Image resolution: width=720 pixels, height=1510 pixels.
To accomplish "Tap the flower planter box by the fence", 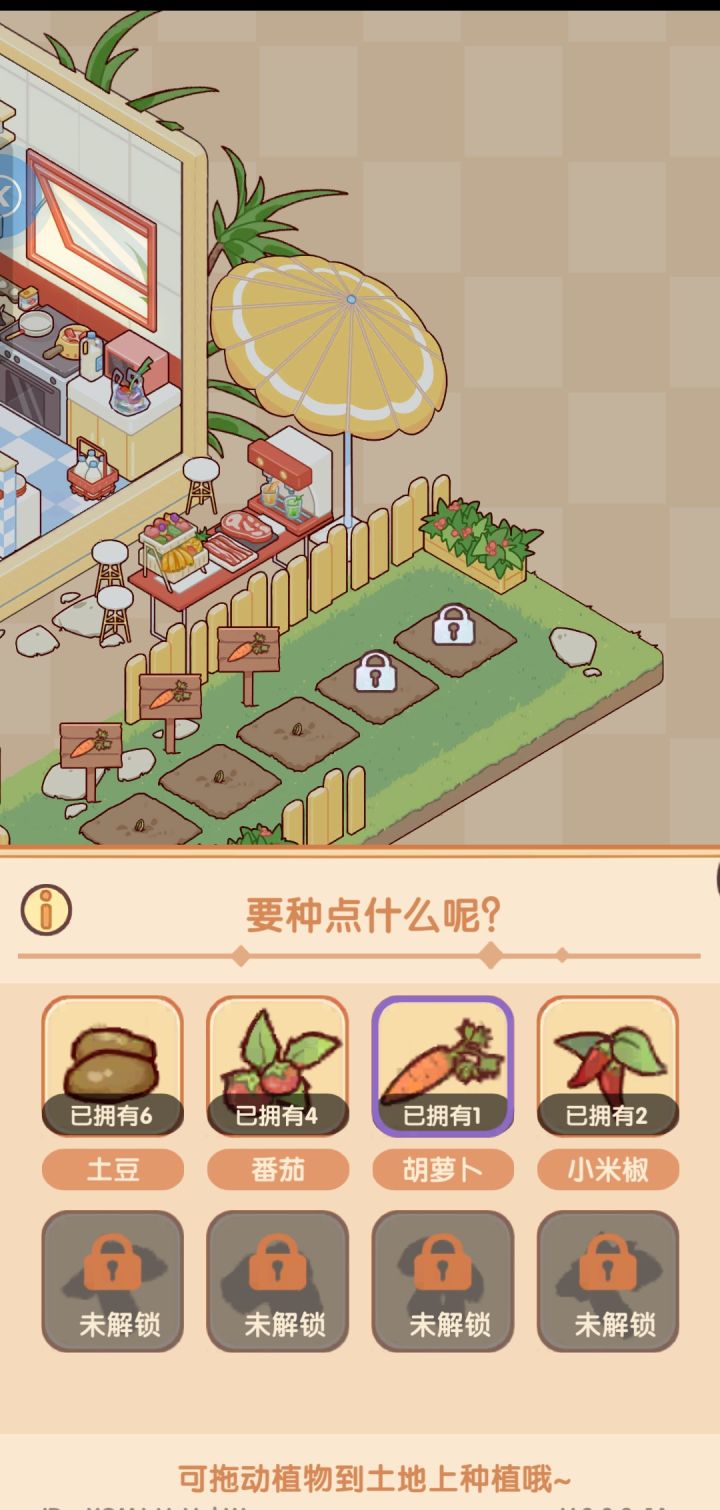I will click(477, 535).
